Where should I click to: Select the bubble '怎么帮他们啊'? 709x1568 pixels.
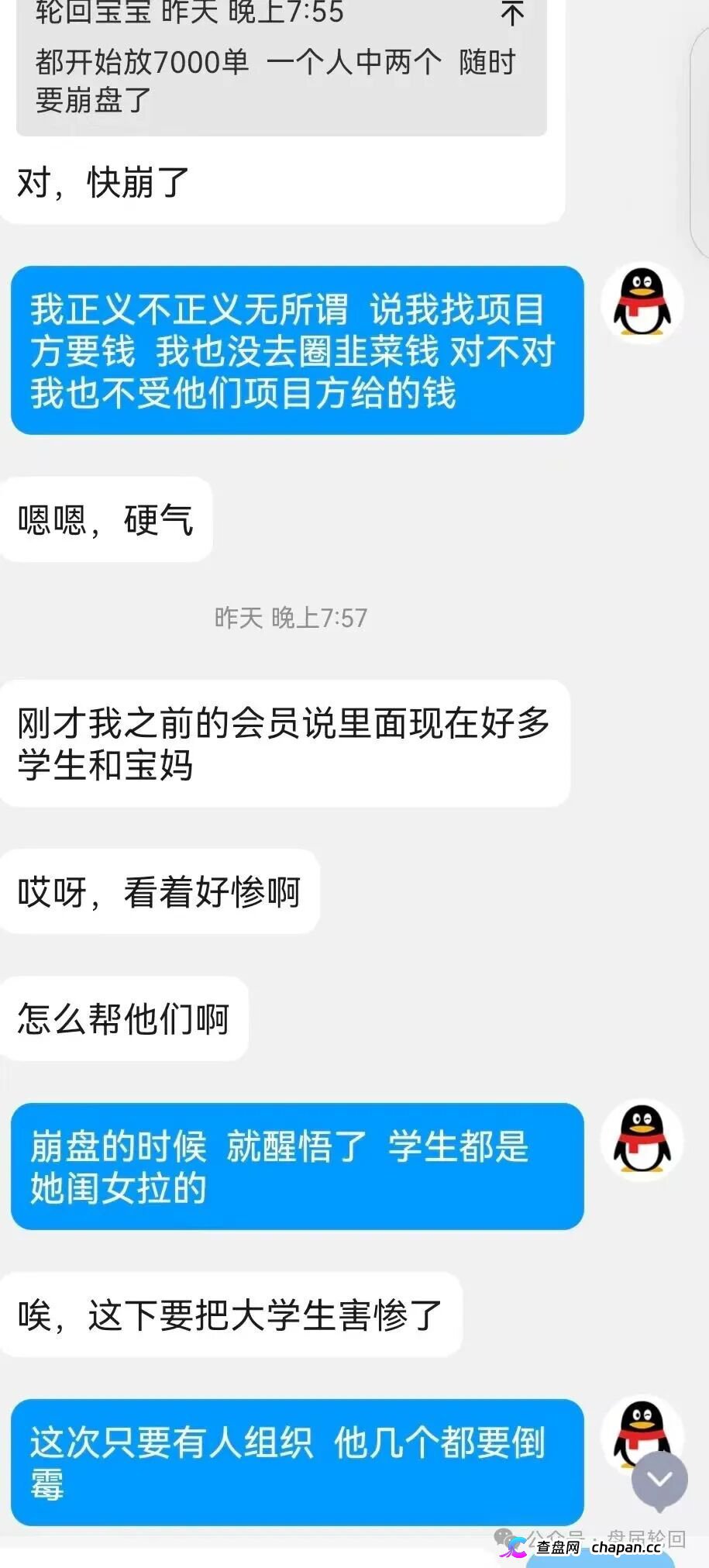[124, 1019]
